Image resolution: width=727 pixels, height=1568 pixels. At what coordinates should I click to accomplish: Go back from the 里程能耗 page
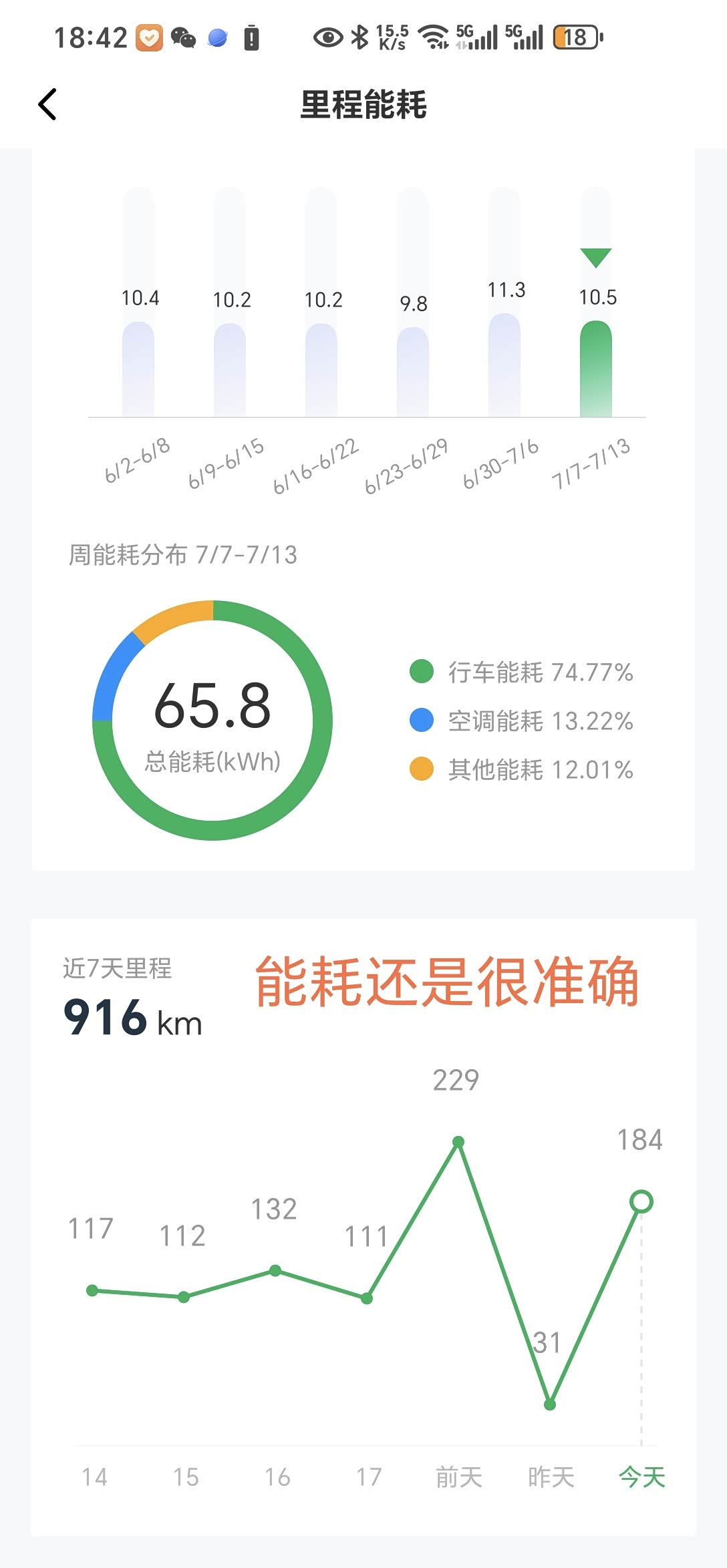tap(47, 105)
